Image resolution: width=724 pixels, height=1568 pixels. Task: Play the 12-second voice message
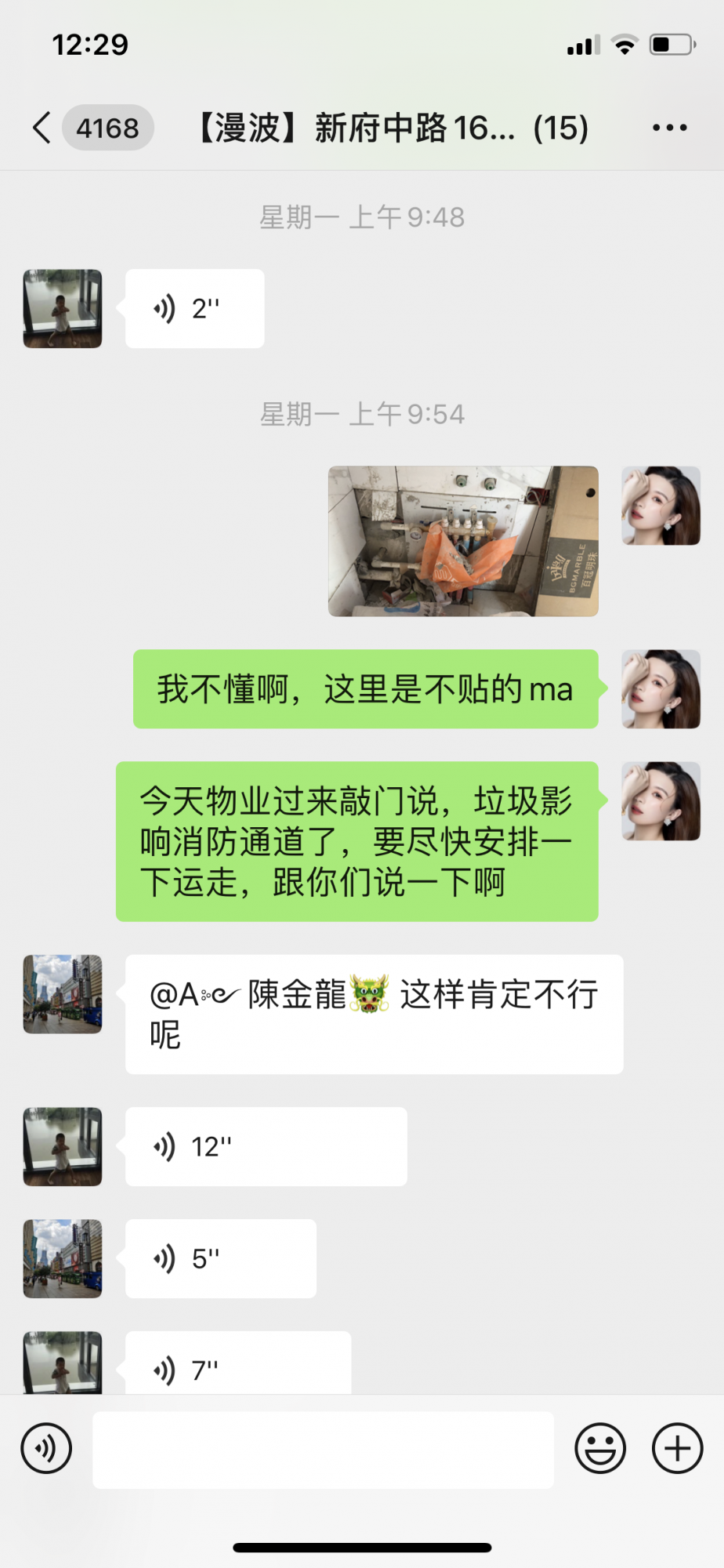tap(266, 1147)
